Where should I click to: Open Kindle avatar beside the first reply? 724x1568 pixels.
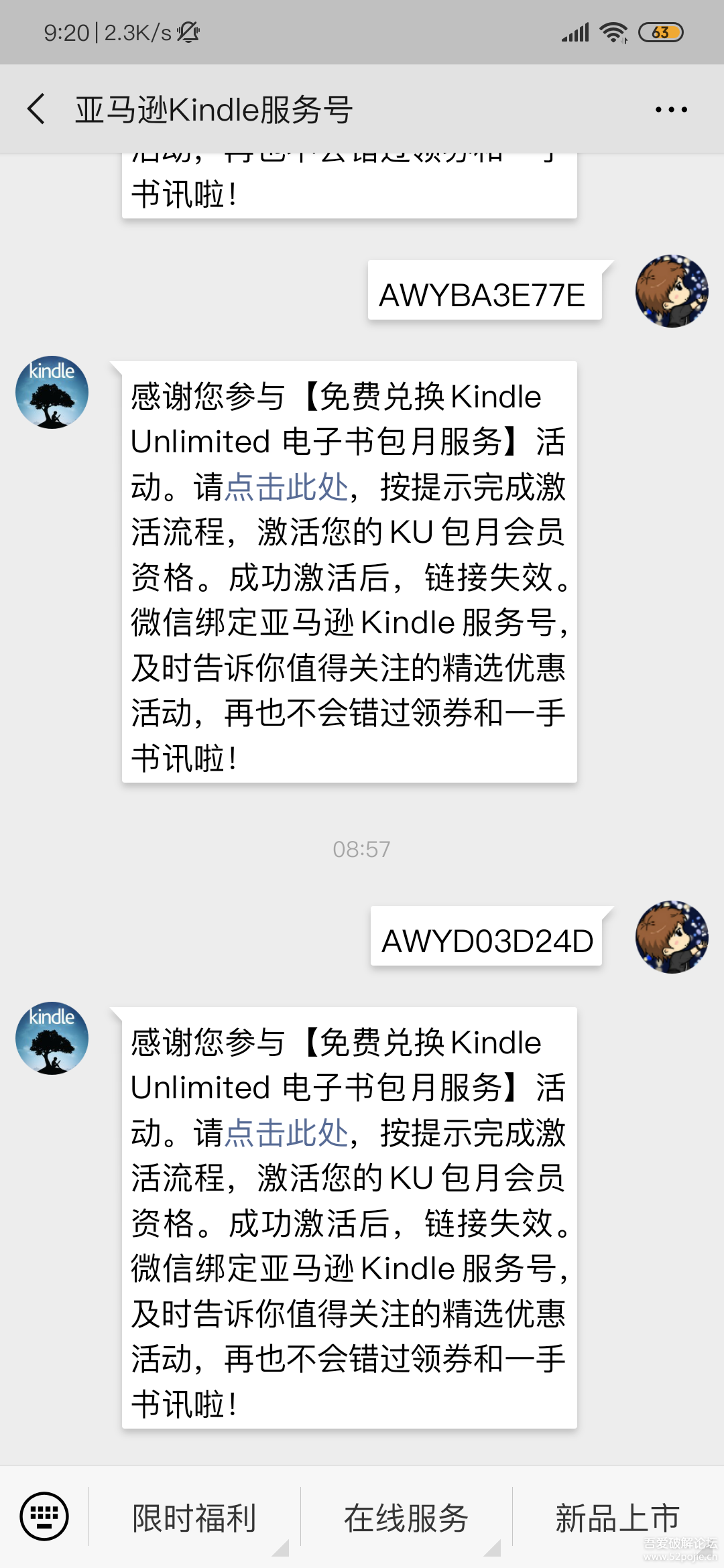click(x=52, y=393)
